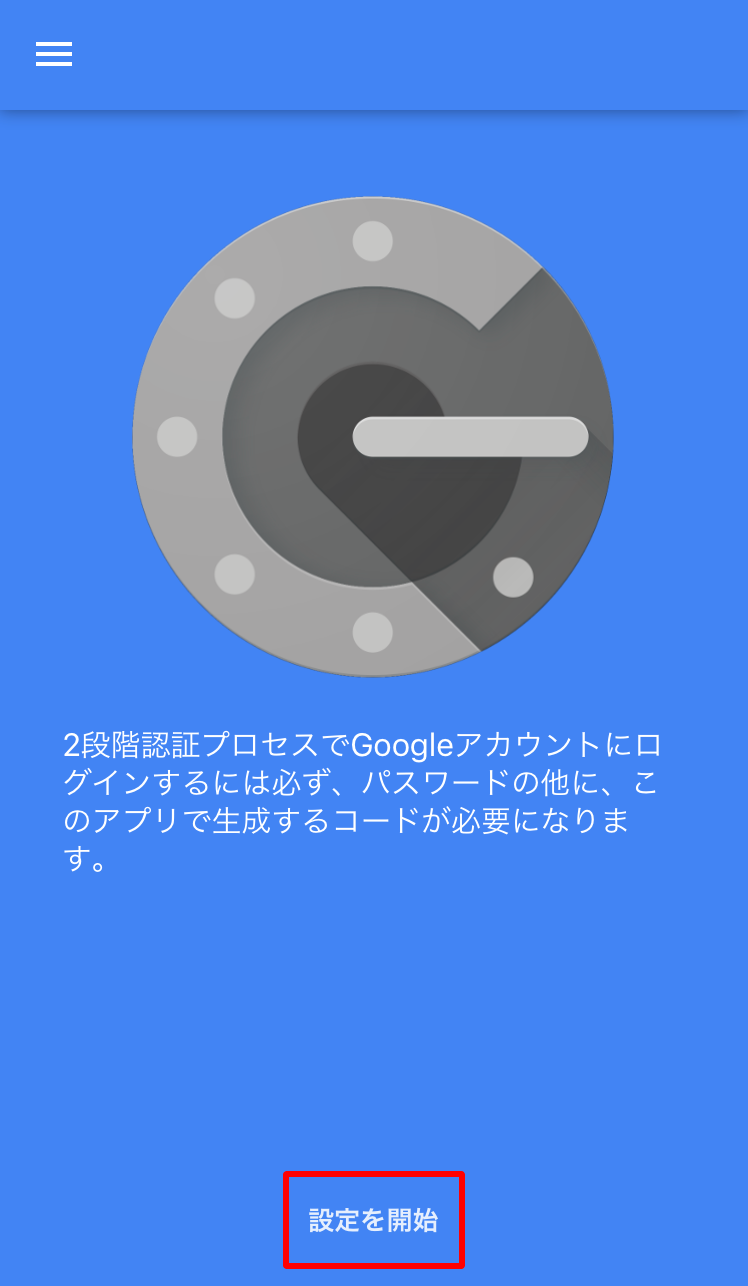Click the red-outlined button at the bottom
The height and width of the screenshot is (1286, 748).
pos(373,1220)
